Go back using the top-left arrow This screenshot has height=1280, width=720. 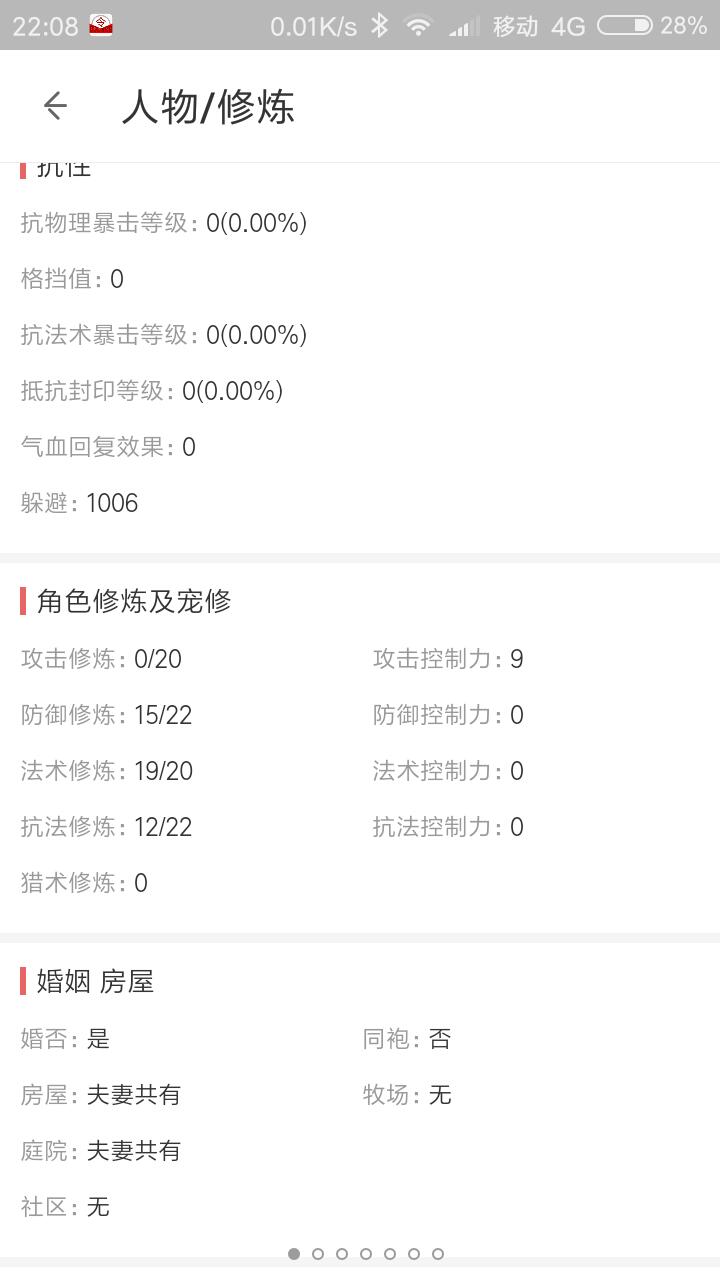[x=55, y=106]
